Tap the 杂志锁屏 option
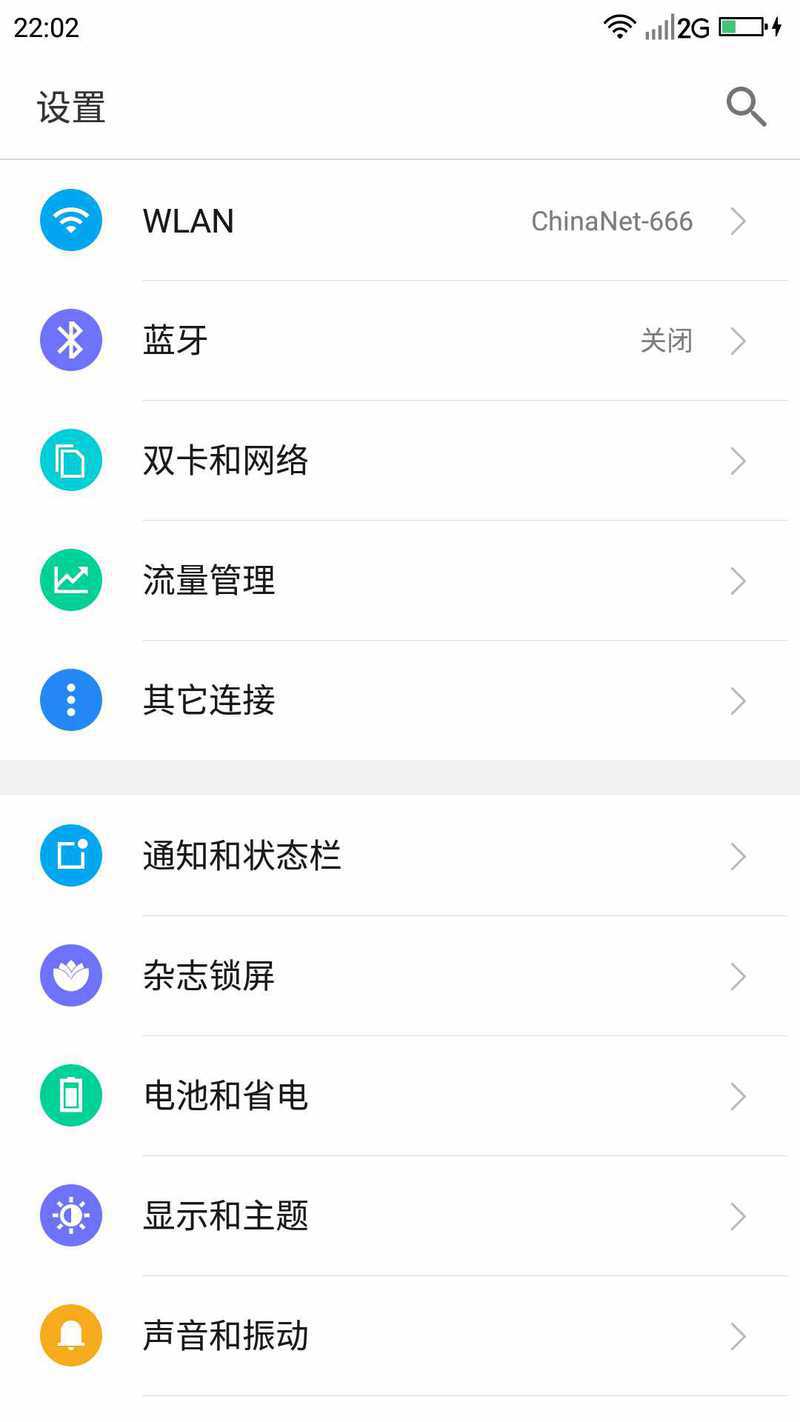The width and height of the screenshot is (800, 1422). pyautogui.click(x=400, y=975)
